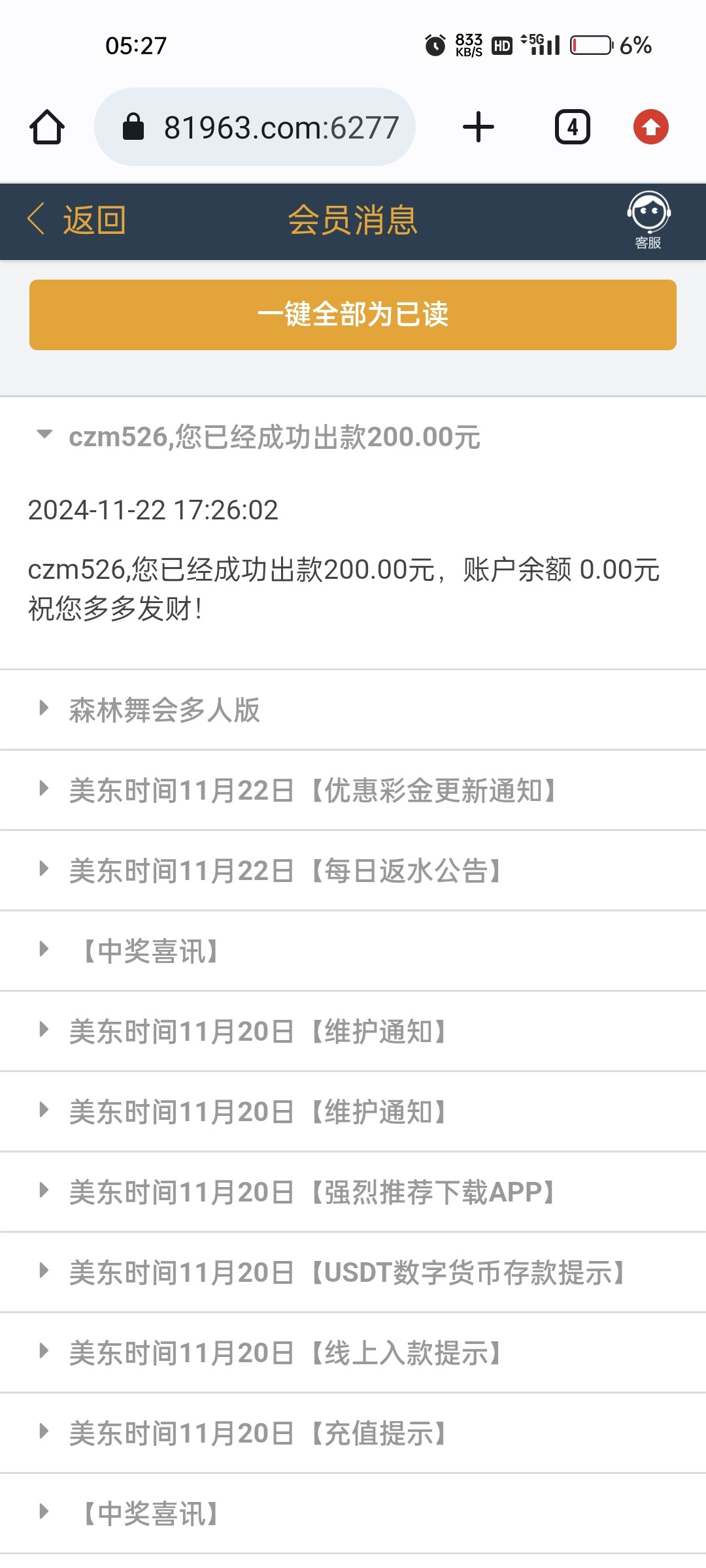
Task: Tap 一键全部为已读 button
Action: coord(353,315)
